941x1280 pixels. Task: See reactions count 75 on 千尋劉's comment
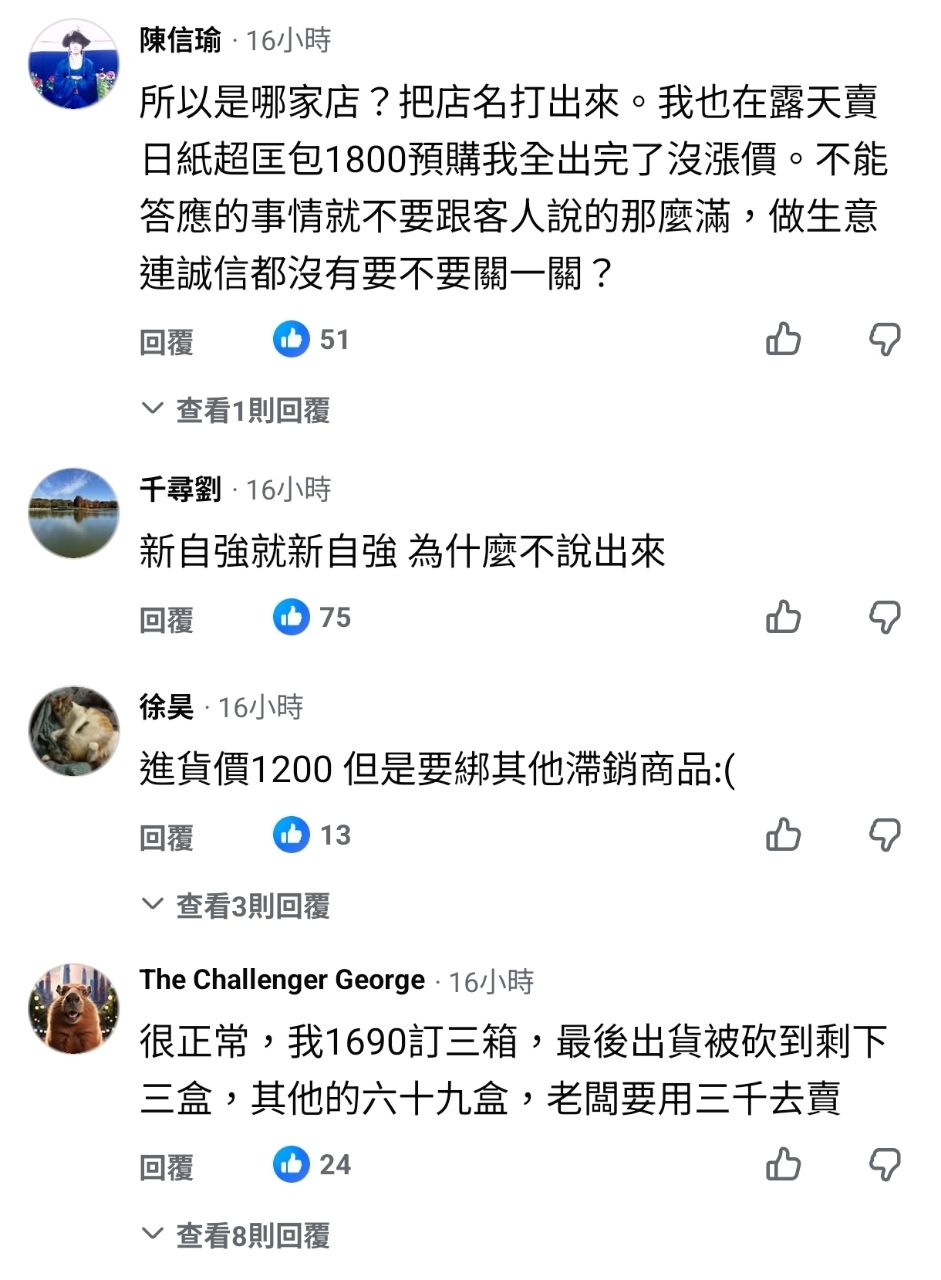coord(313,618)
